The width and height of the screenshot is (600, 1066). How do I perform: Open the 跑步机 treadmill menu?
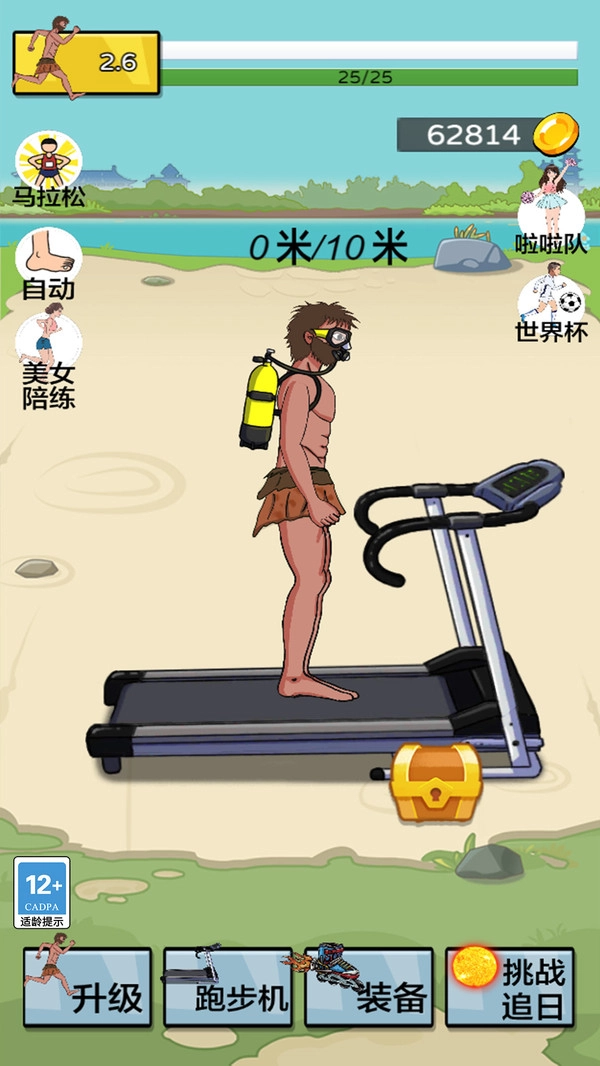(228, 987)
